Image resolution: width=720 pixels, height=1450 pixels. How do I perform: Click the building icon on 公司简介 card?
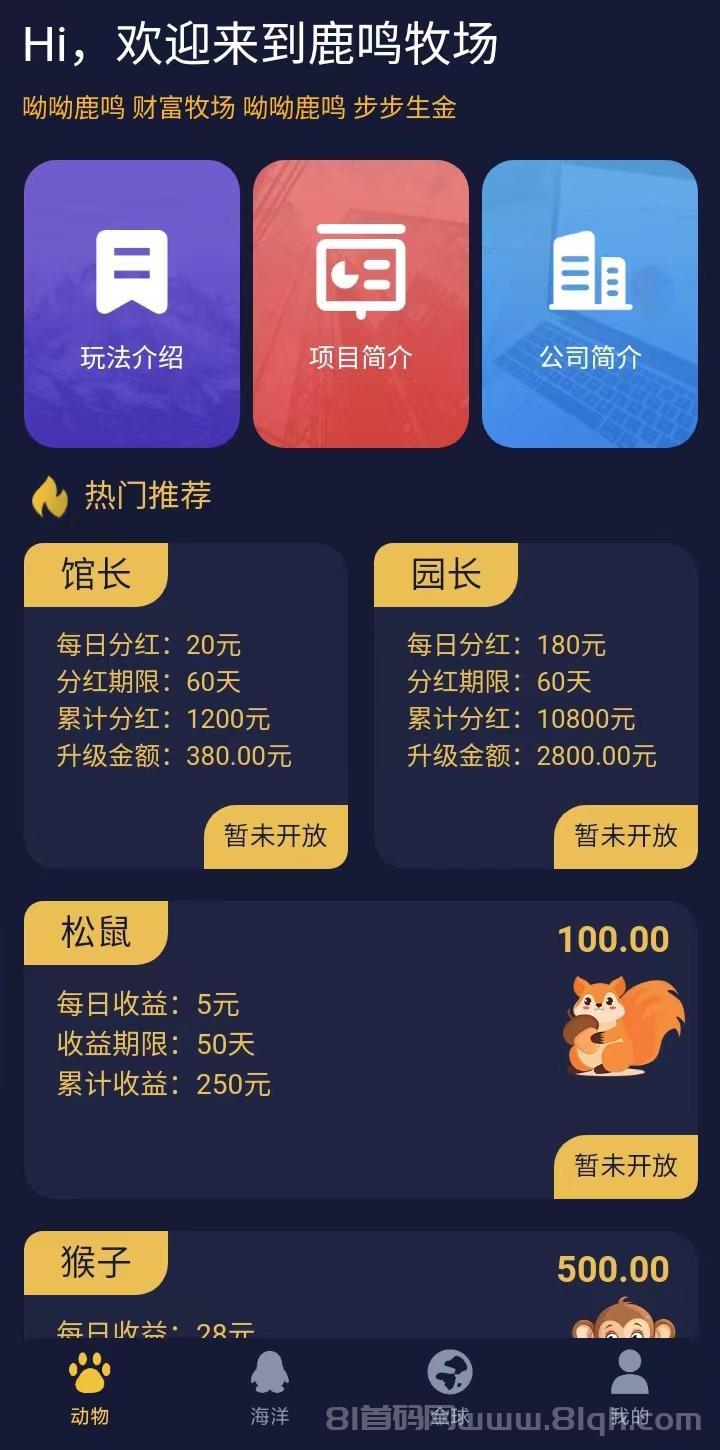point(590,270)
